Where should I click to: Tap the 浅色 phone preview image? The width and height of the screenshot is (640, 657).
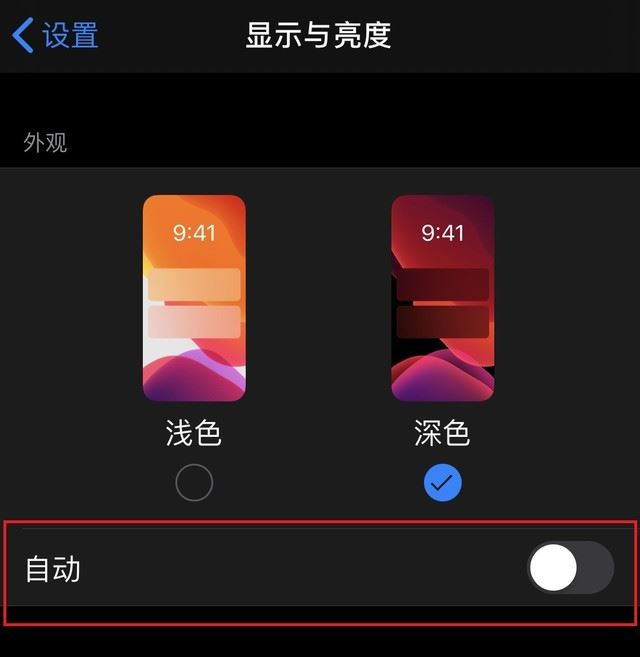click(194, 298)
